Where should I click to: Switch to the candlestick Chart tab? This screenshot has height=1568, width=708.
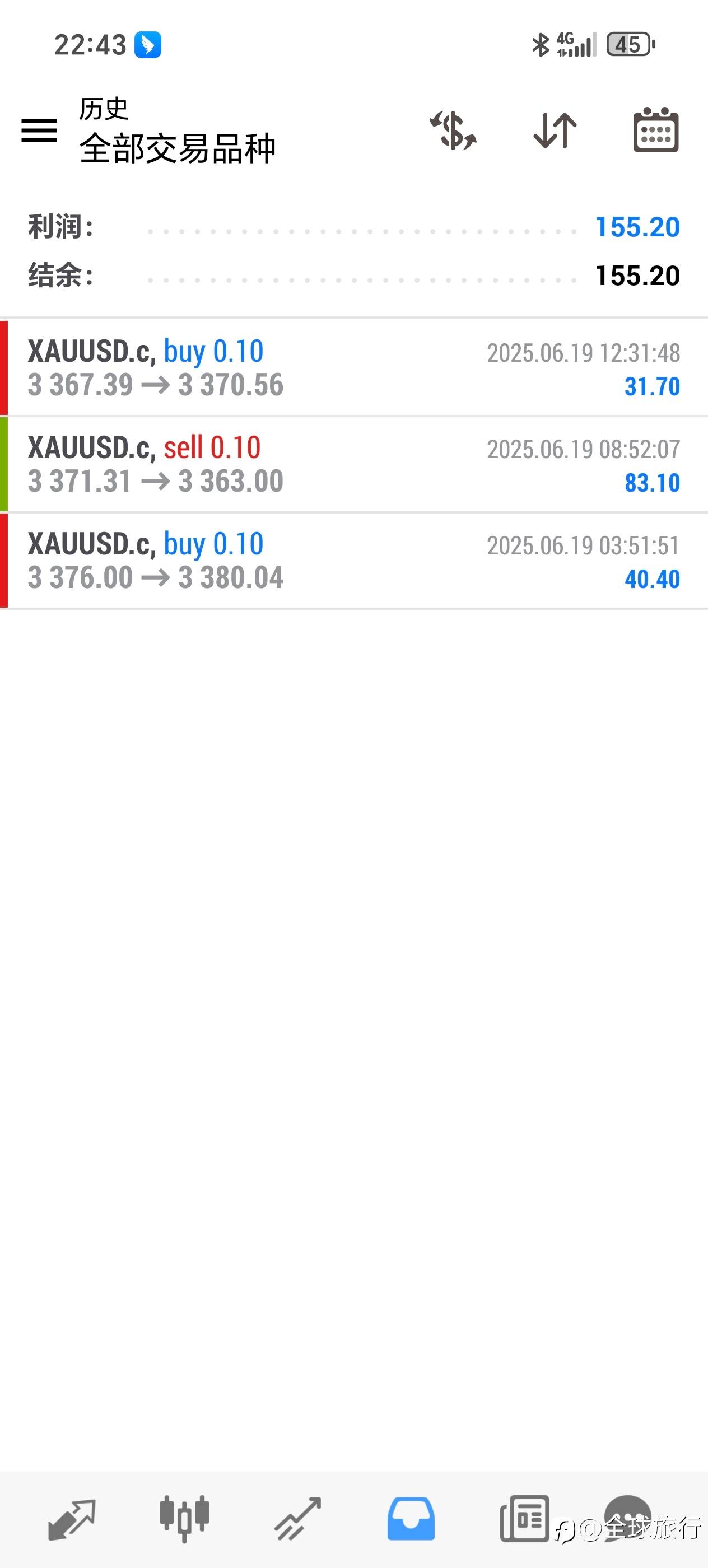coord(184,1519)
